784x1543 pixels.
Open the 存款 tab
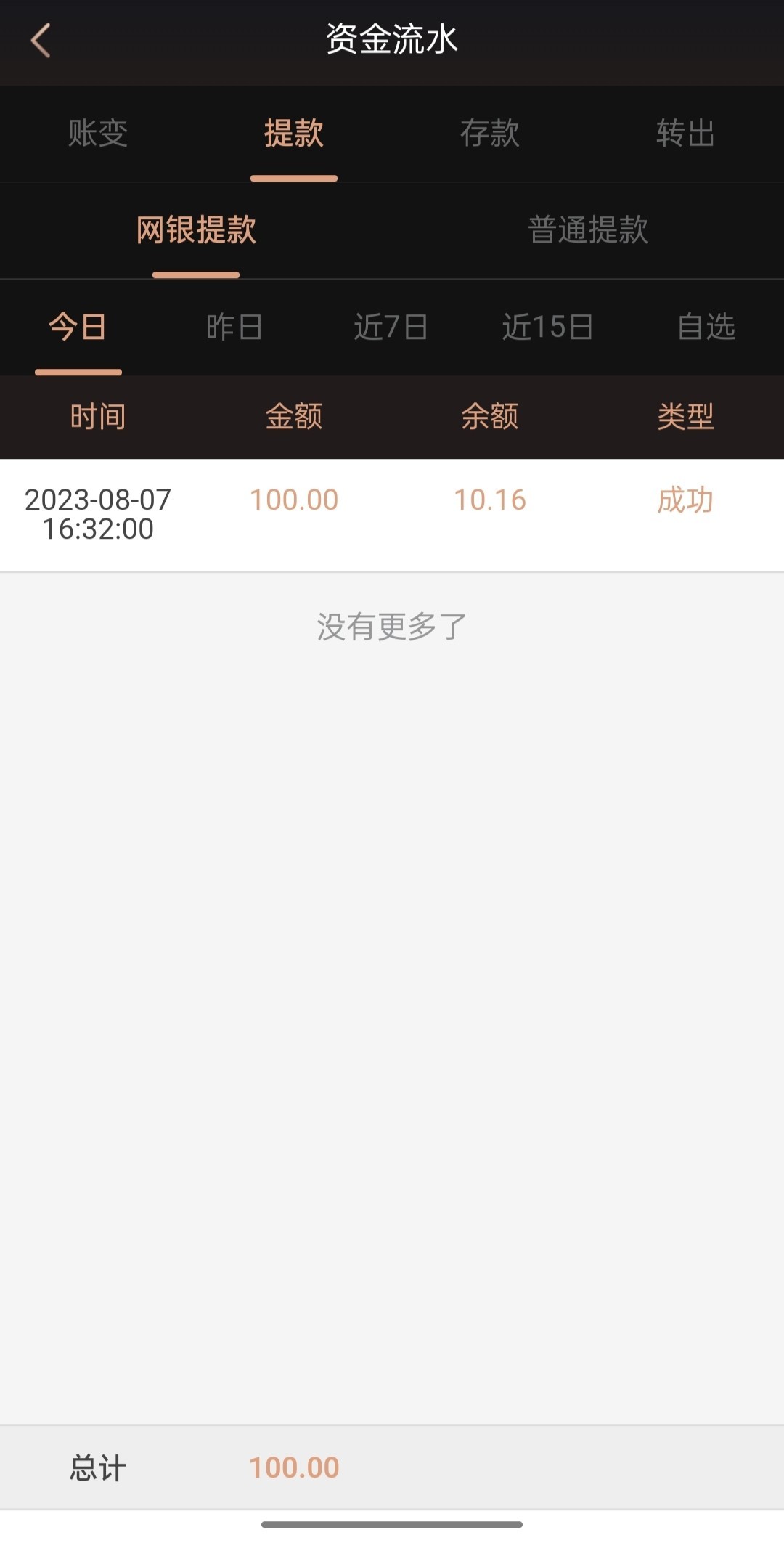[x=490, y=134]
